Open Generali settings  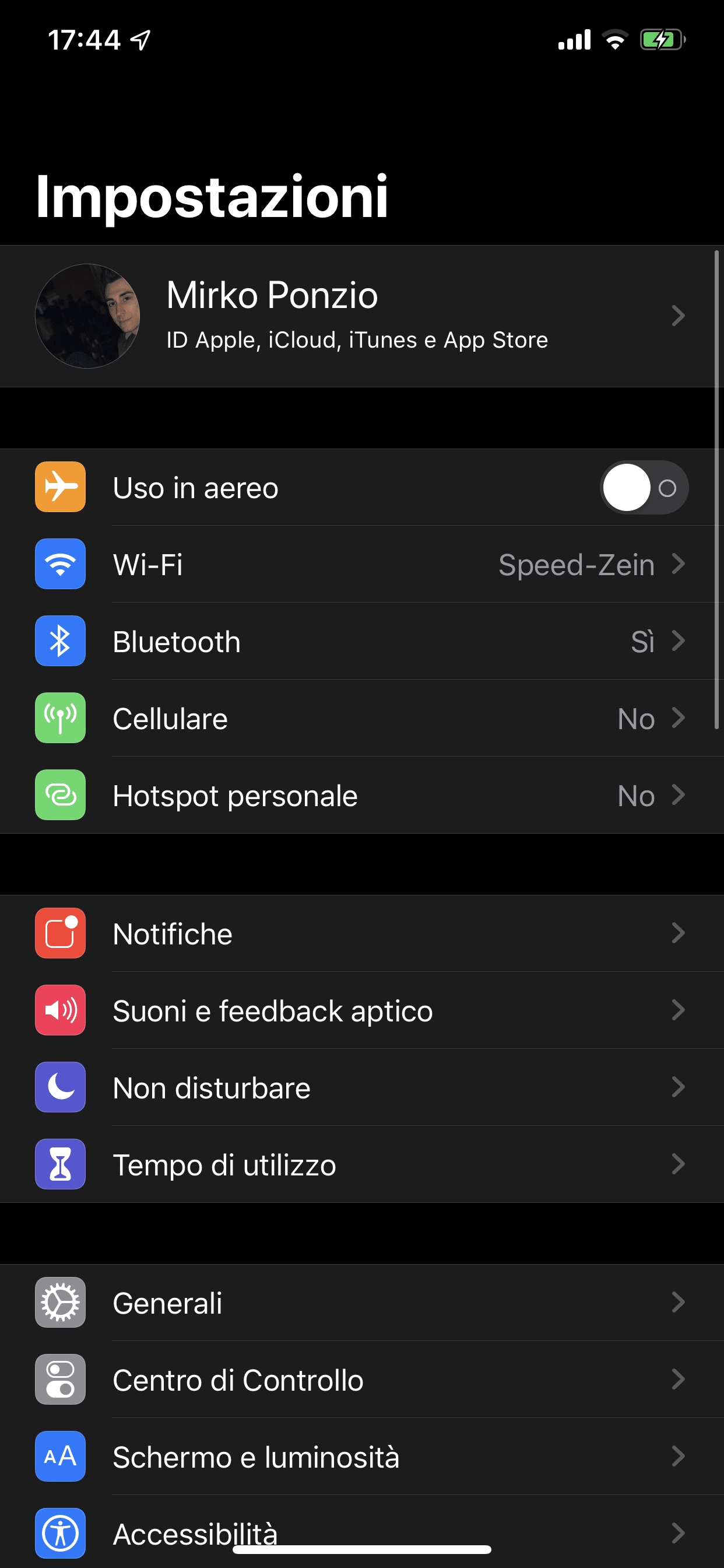tap(362, 1302)
